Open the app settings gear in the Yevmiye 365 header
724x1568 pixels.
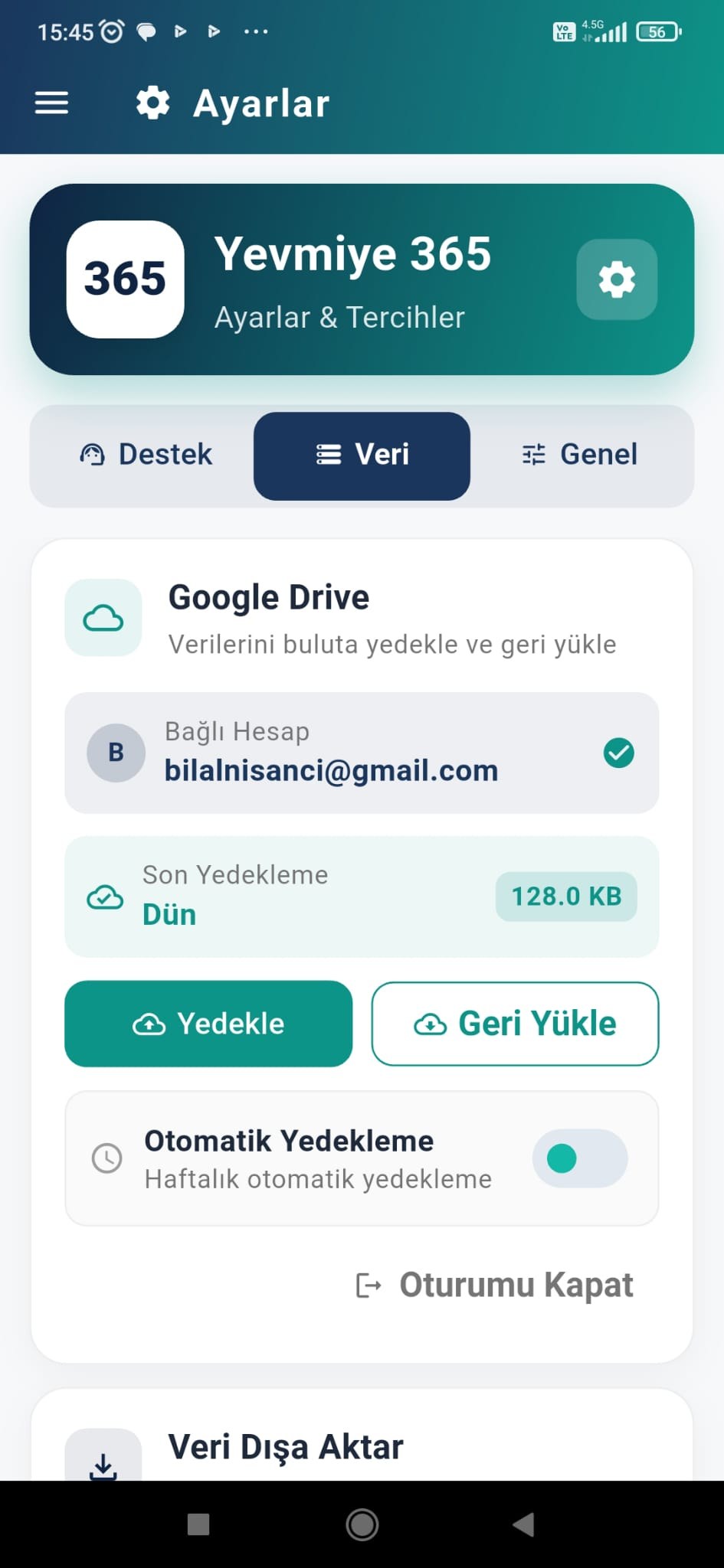point(617,279)
